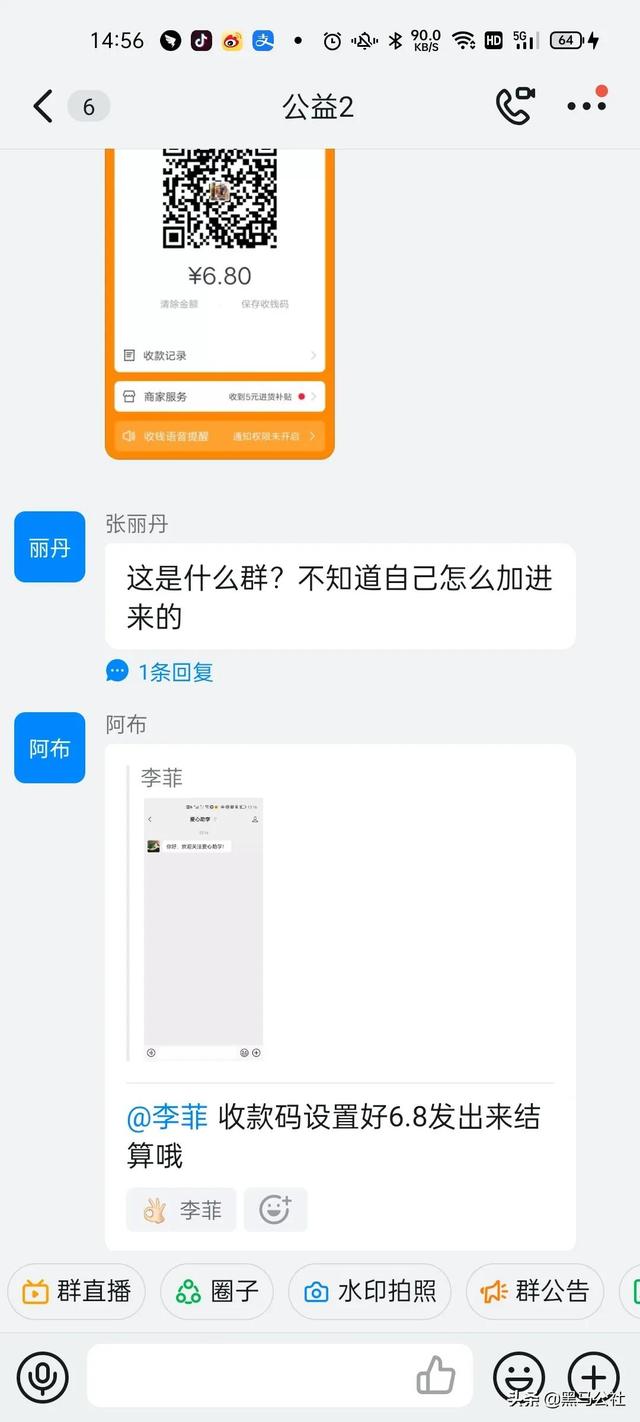Open the three-dot overflow menu
This screenshot has height=1422, width=640.
coord(587,105)
